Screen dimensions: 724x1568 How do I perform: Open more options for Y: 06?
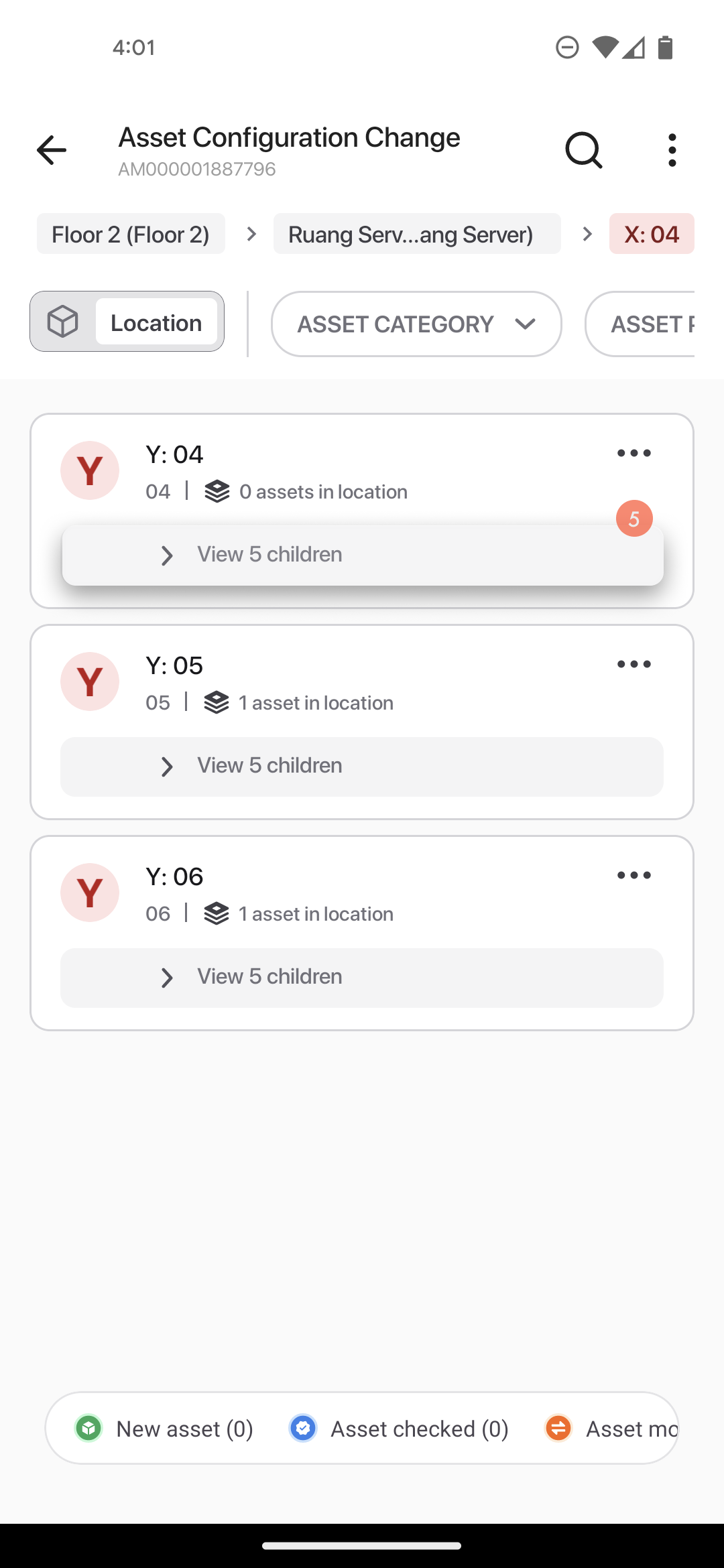[x=634, y=876]
